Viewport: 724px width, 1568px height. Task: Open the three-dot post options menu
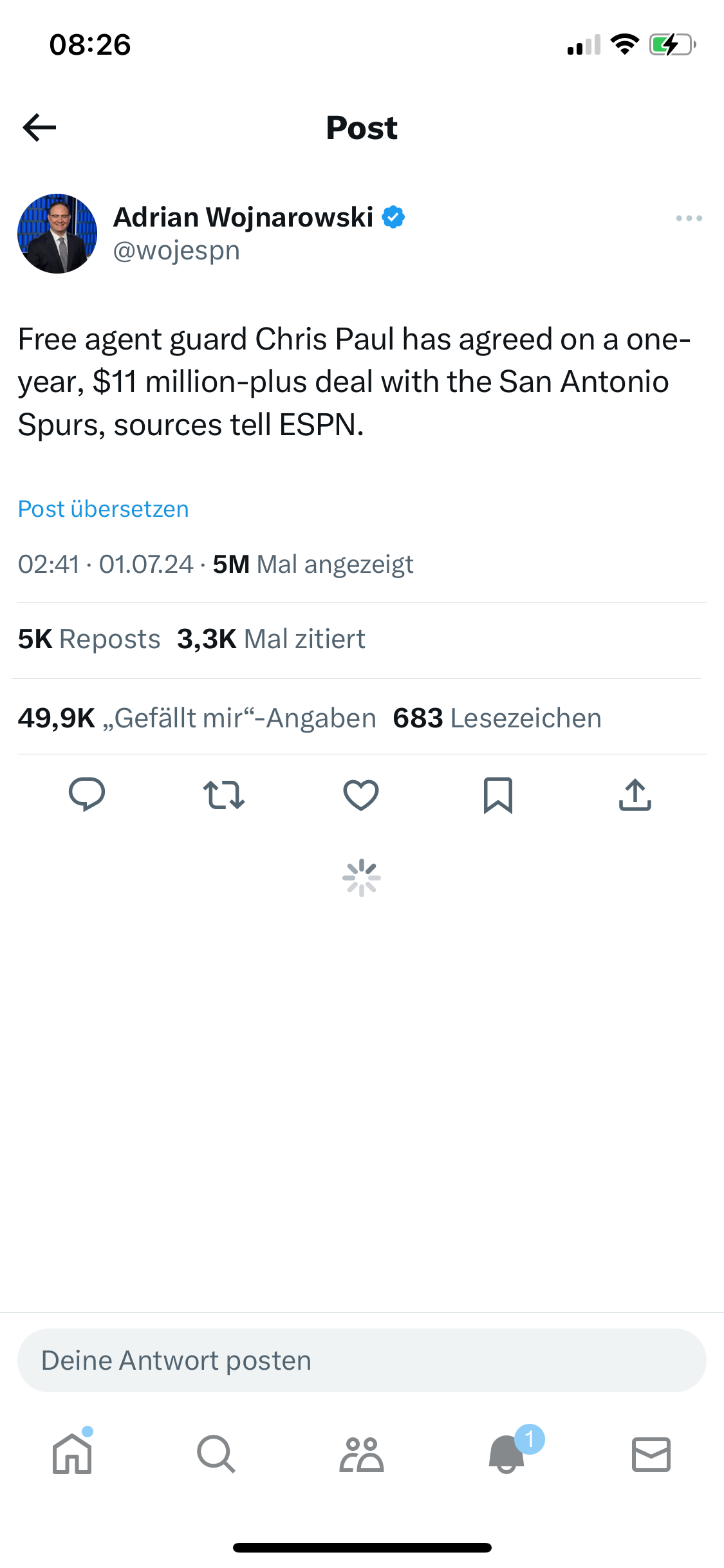pos(689,218)
